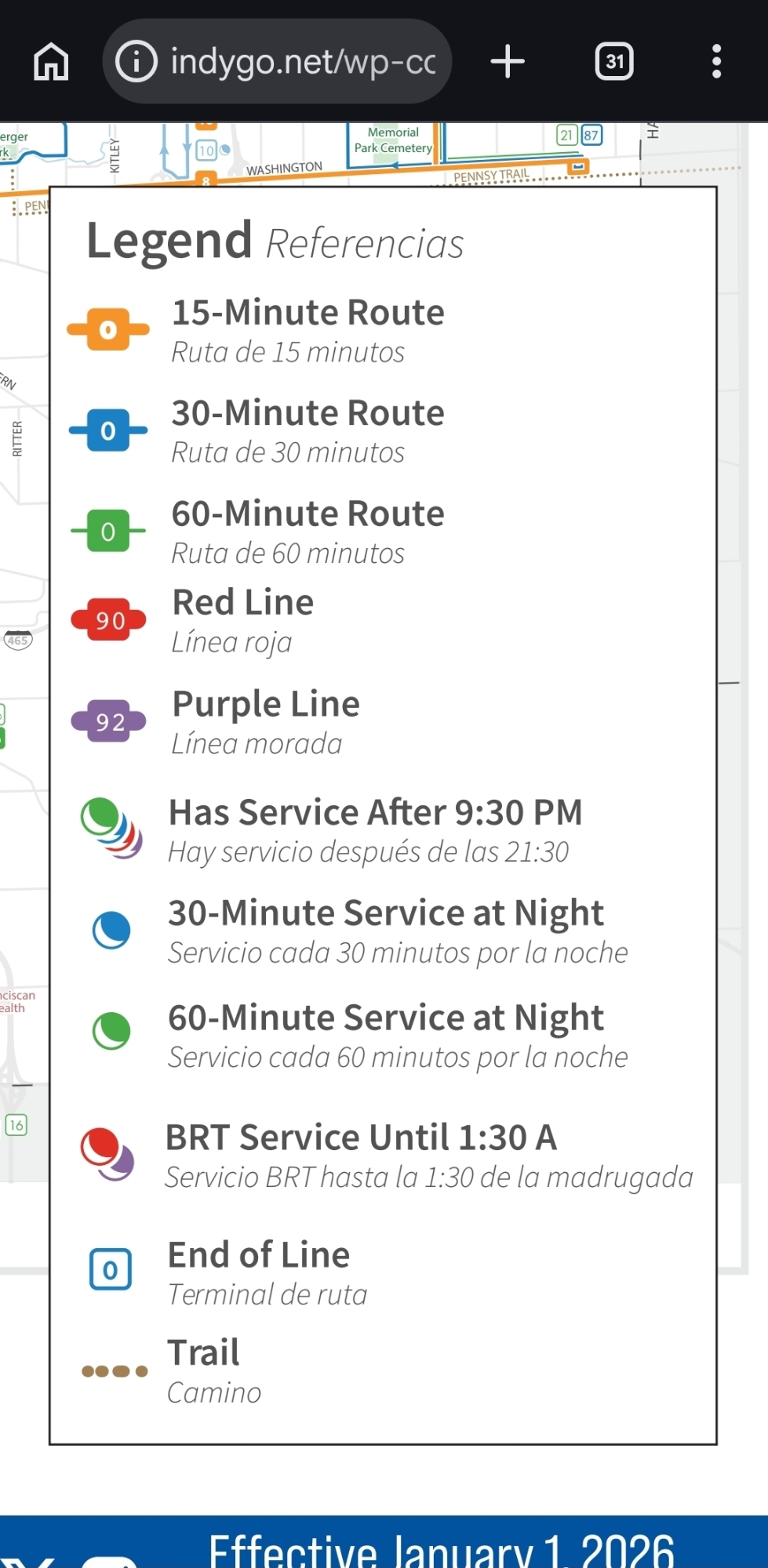Open the browser overflow menu
Viewport: 768px width, 1568px height.
click(715, 62)
